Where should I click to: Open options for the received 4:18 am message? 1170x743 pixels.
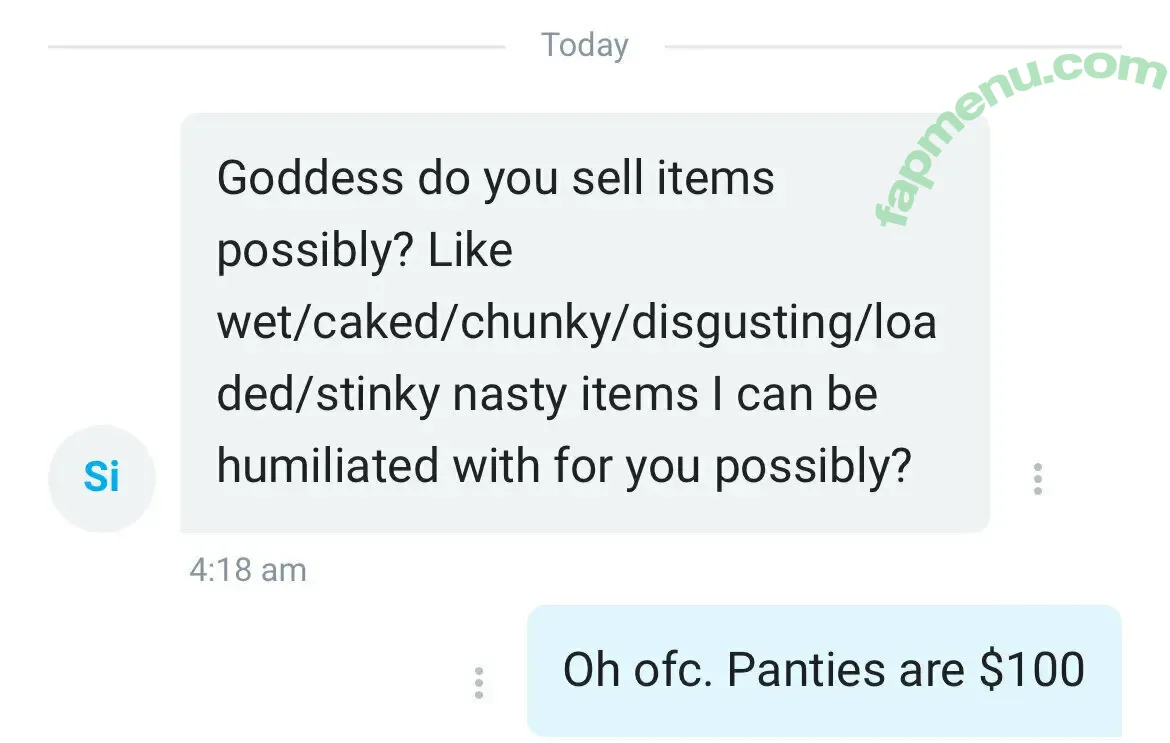[1037, 479]
